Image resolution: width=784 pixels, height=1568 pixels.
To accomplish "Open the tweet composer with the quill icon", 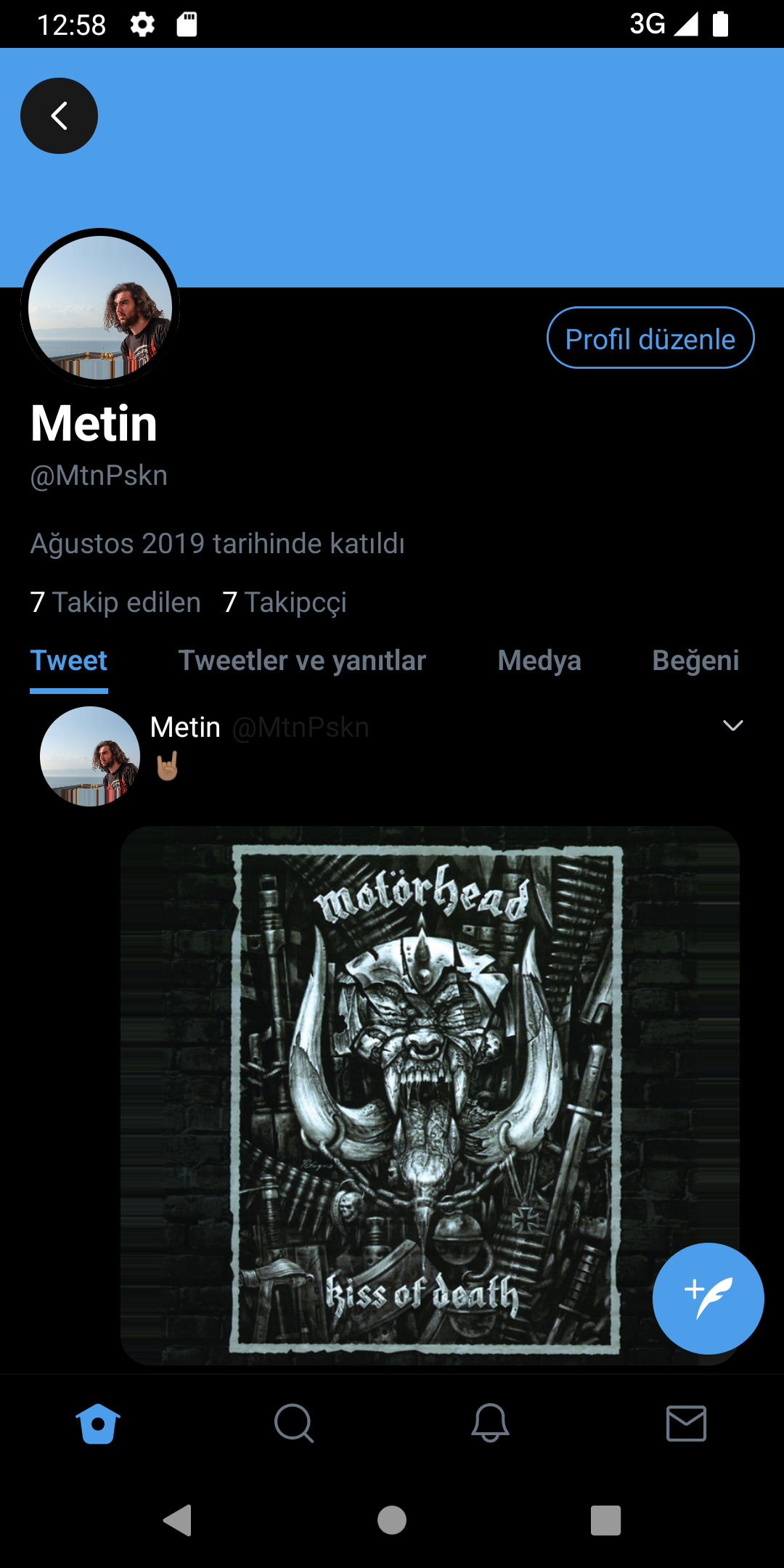I will click(x=708, y=1299).
